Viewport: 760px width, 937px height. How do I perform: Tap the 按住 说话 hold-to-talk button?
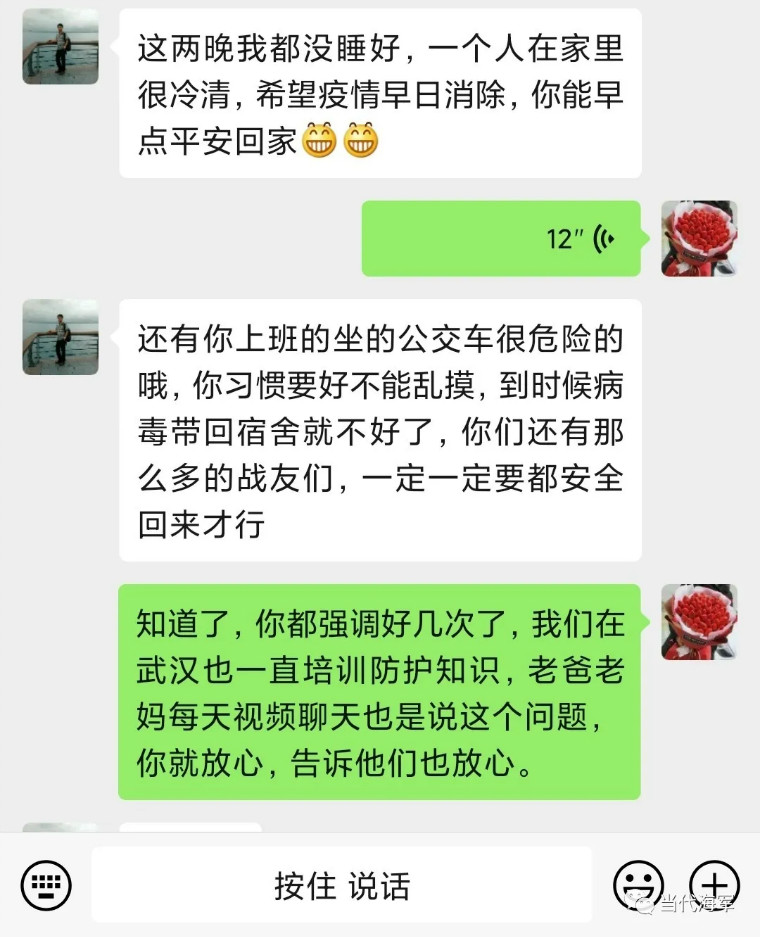(x=342, y=885)
